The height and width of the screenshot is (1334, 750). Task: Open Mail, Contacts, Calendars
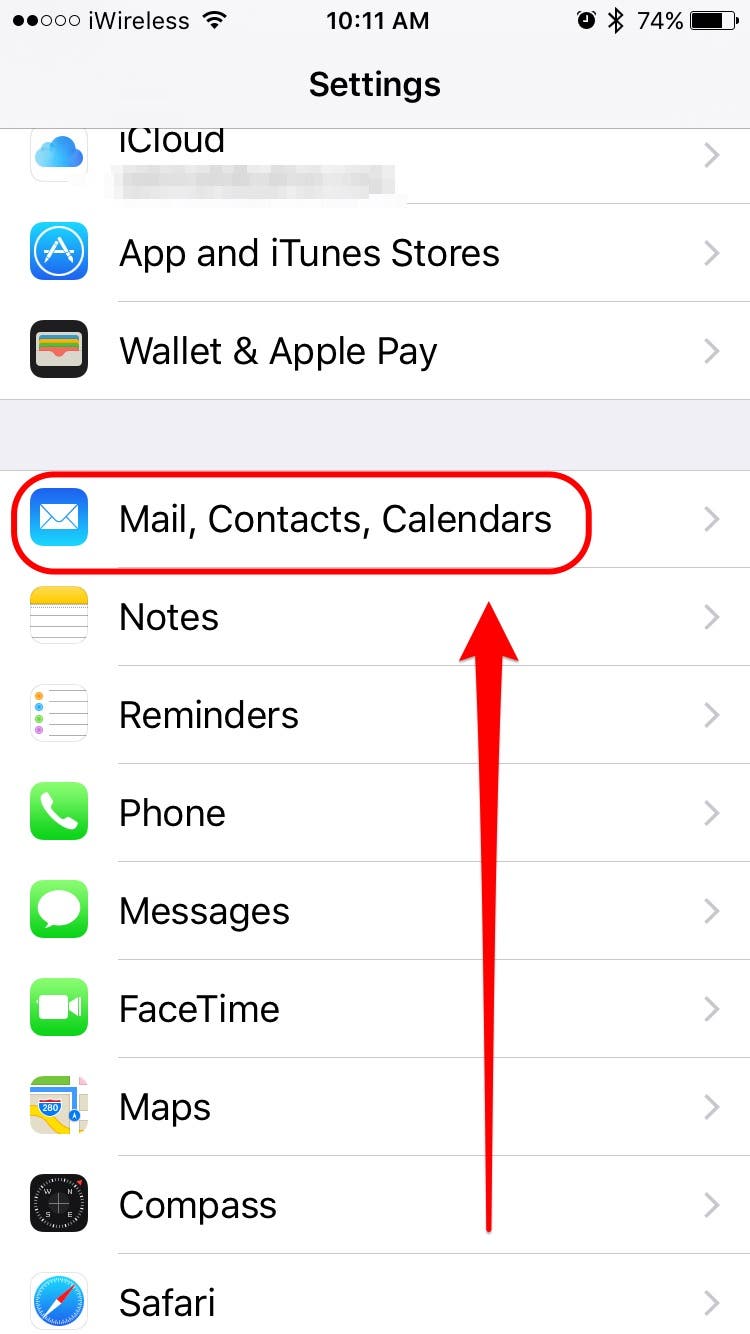click(x=375, y=519)
